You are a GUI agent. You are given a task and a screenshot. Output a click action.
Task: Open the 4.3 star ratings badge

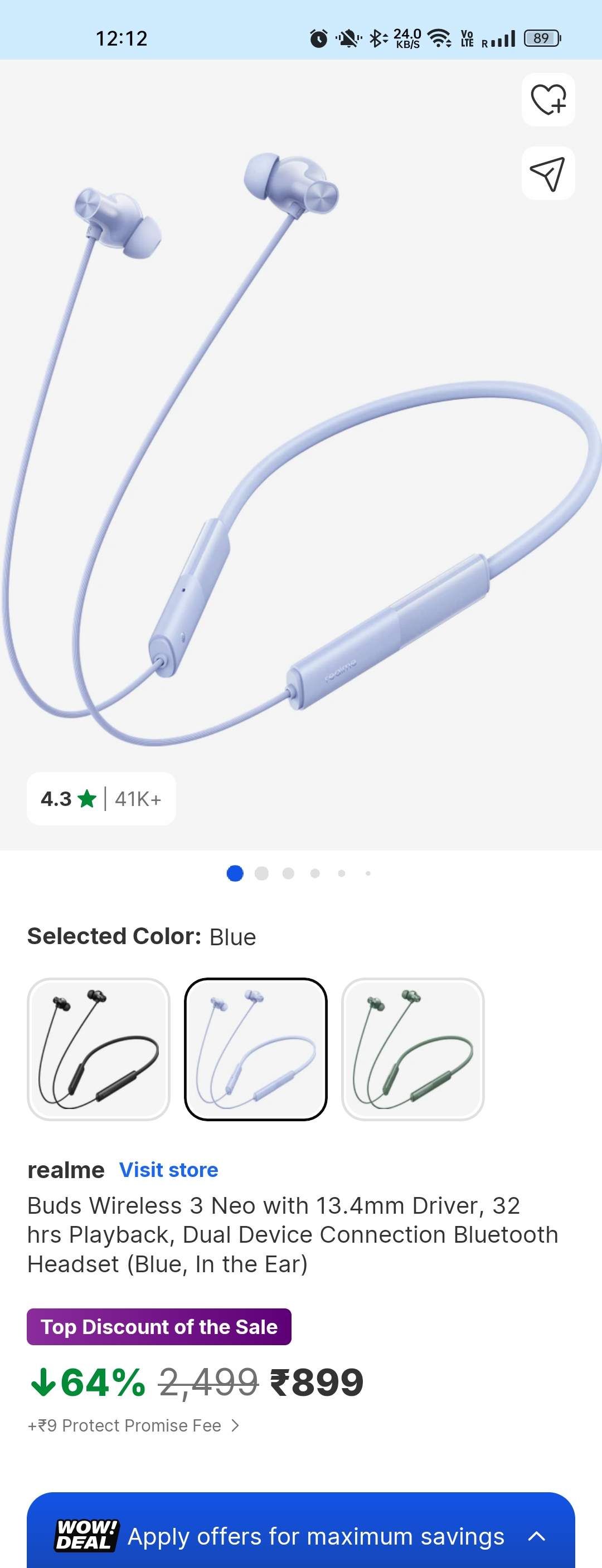[x=101, y=799]
